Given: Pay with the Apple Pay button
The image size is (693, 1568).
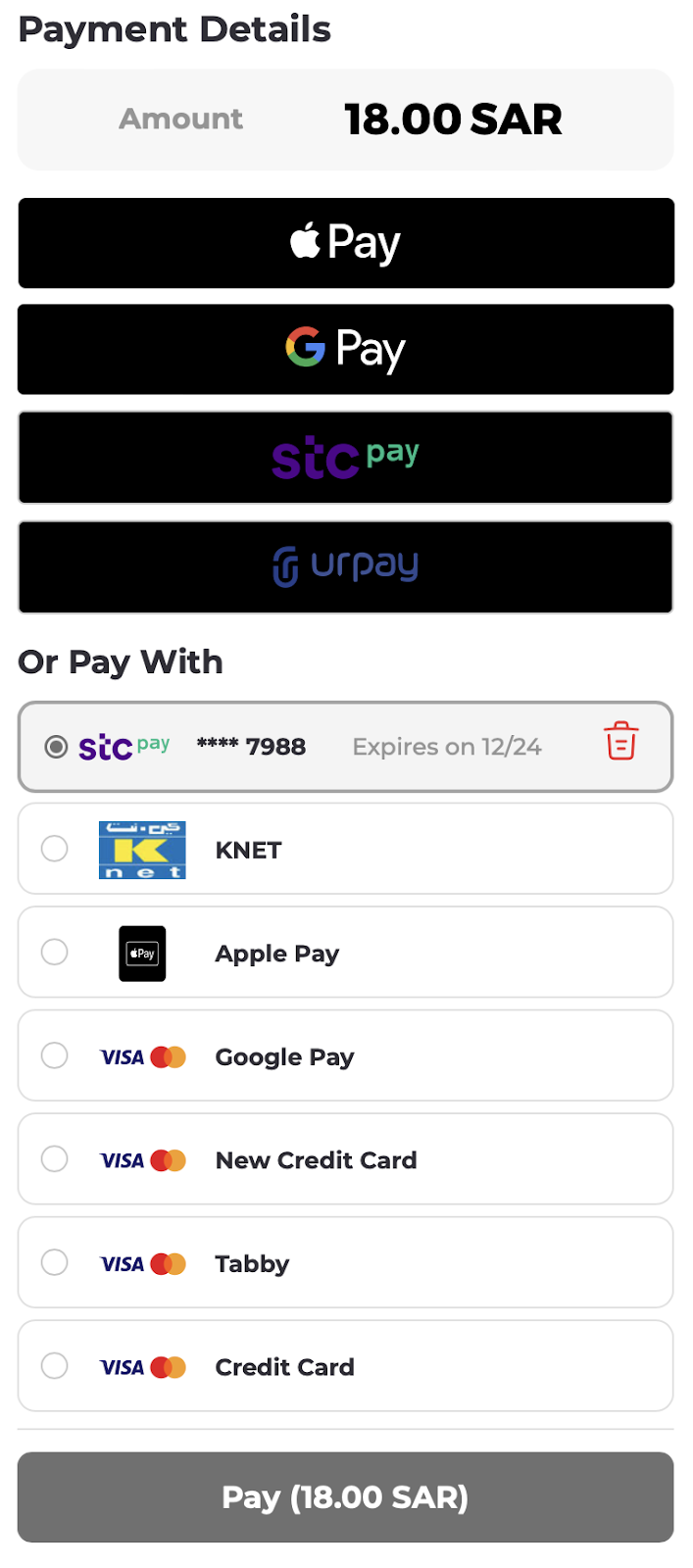Looking at the screenshot, I should (x=345, y=243).
